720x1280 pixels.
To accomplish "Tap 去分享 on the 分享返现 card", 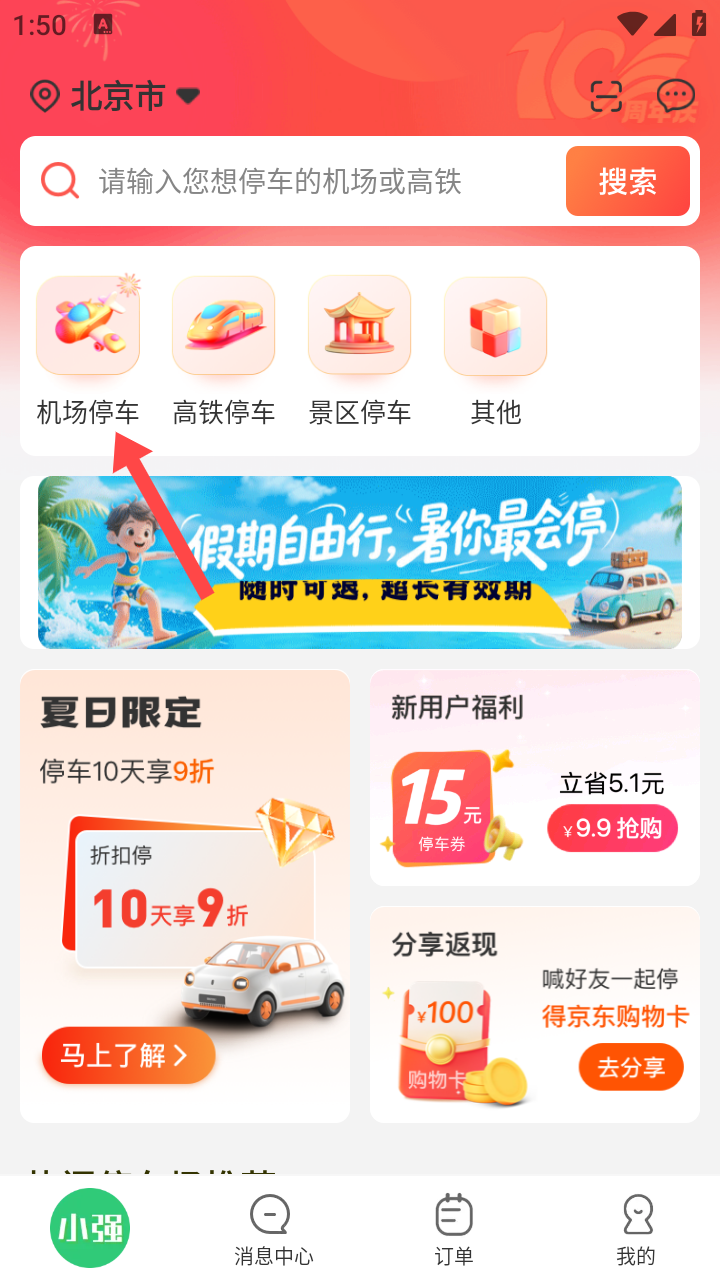I will (631, 1067).
